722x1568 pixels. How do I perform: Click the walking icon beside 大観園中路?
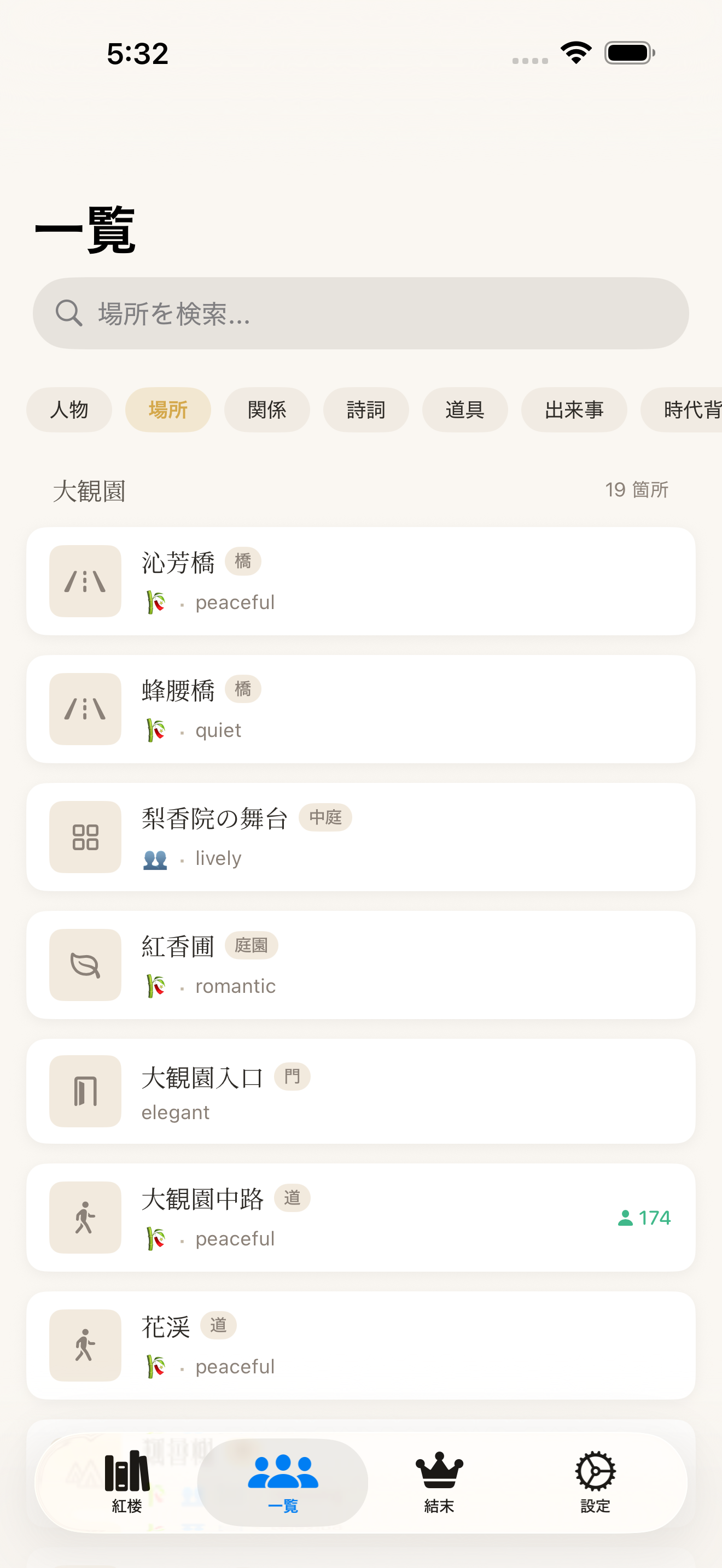(85, 1218)
